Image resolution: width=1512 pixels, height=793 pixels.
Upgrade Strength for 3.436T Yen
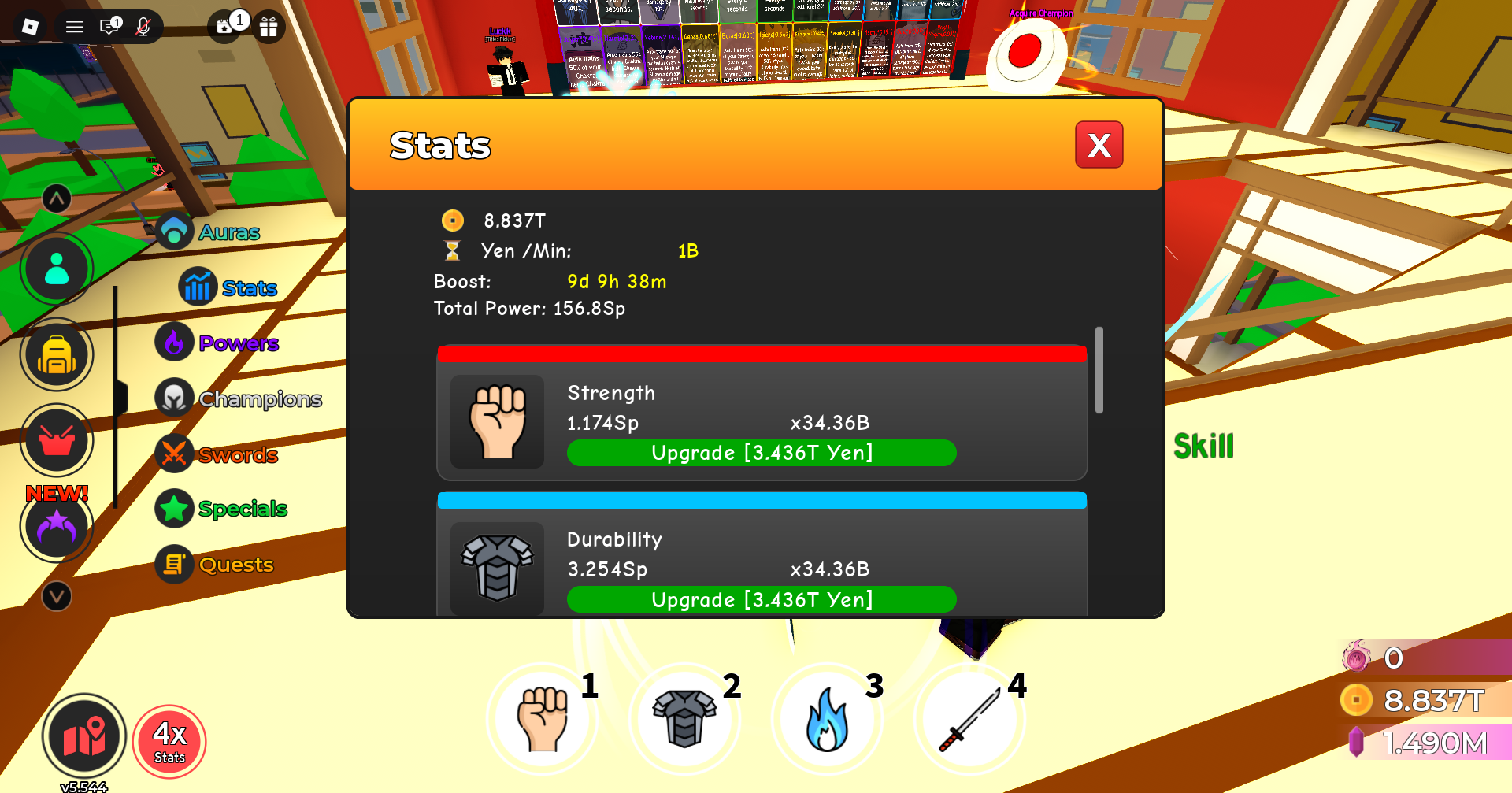pyautogui.click(x=762, y=453)
